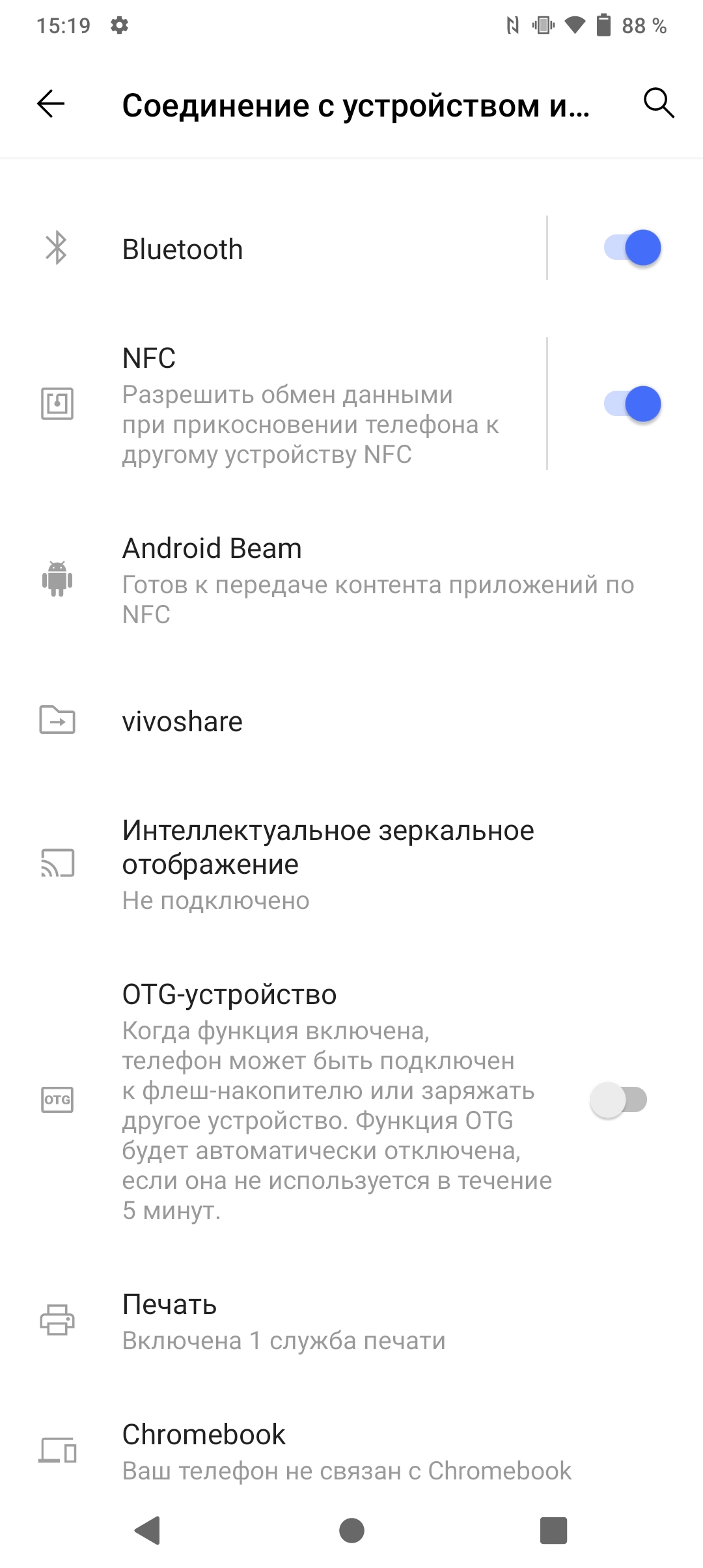703x1568 pixels.
Task: Tap the system home button
Action: pos(351,1530)
